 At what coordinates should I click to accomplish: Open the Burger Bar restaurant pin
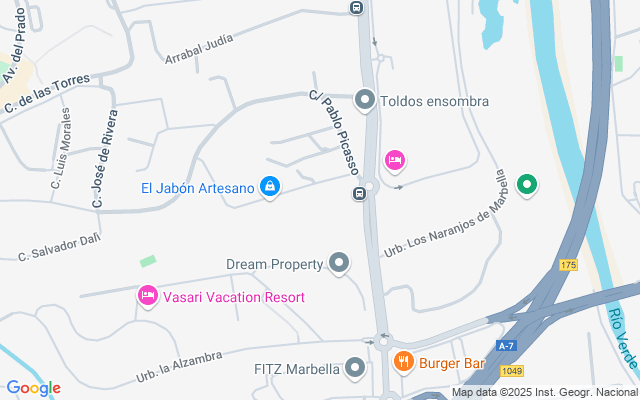(404, 362)
